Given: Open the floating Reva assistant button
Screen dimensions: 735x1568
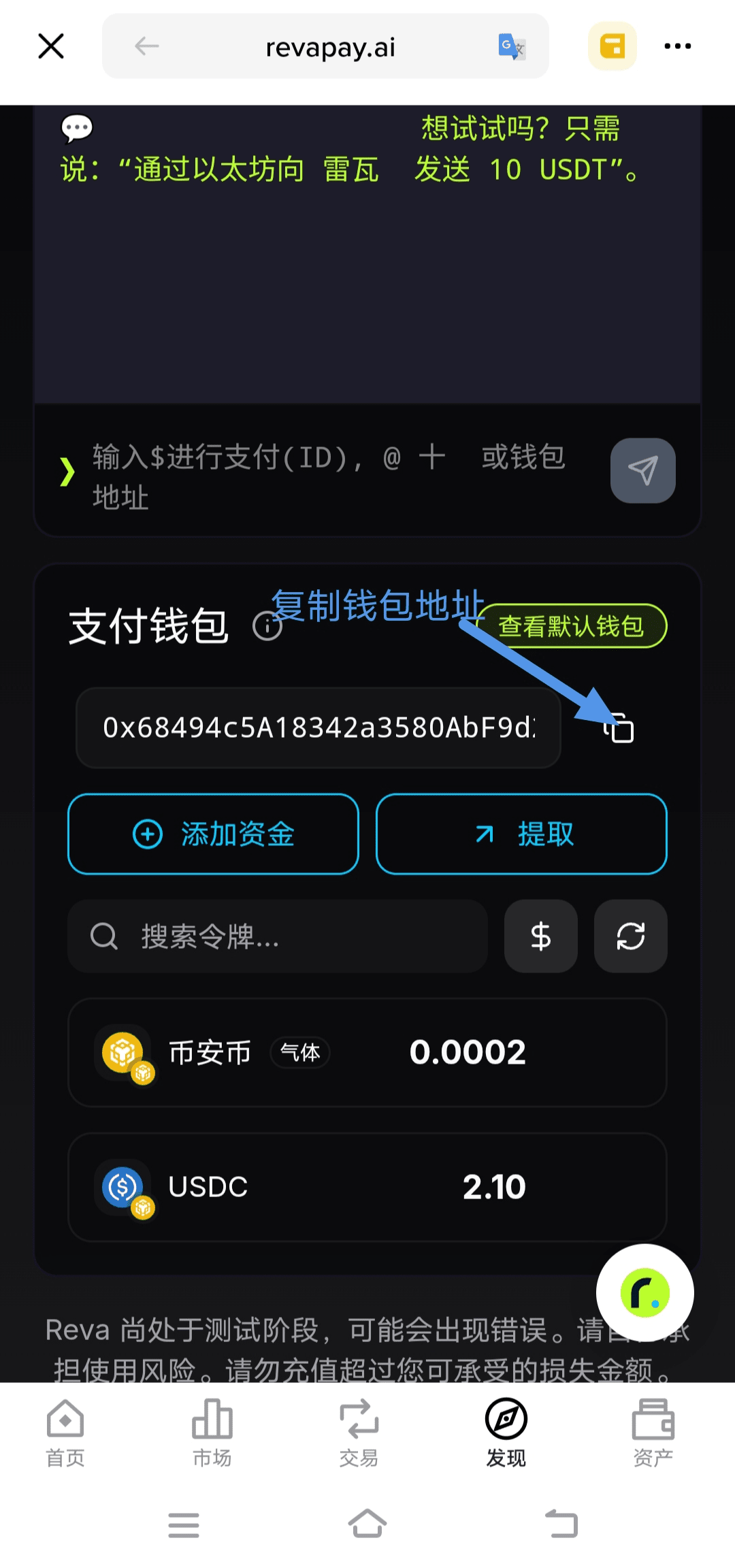Looking at the screenshot, I should coord(645,1293).
